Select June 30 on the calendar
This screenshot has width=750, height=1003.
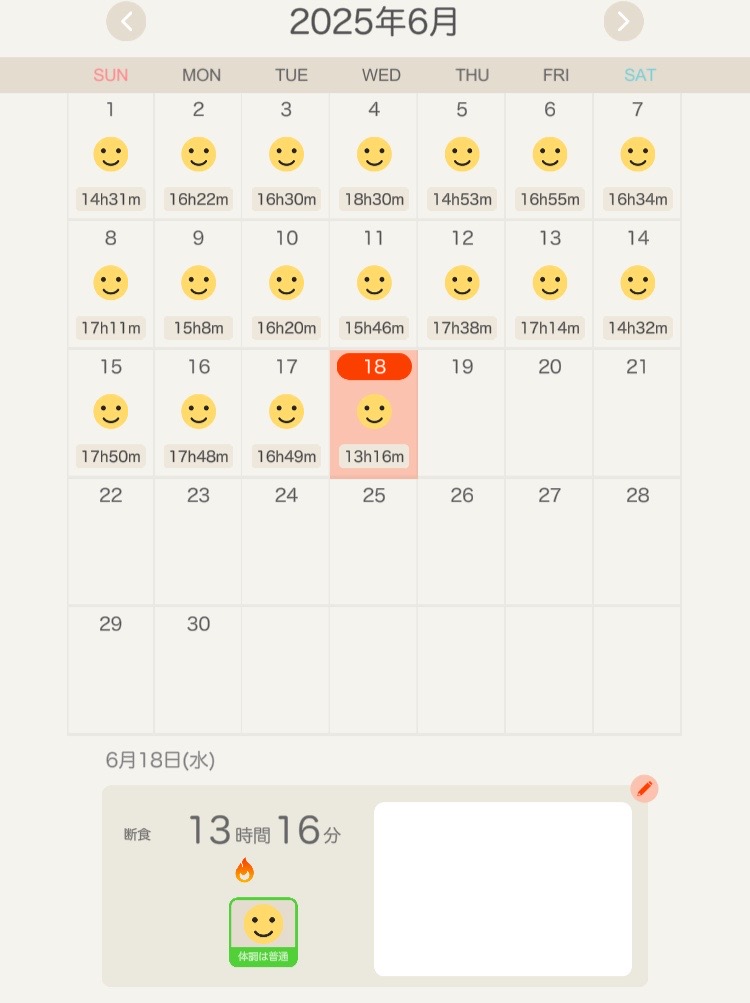point(198,669)
